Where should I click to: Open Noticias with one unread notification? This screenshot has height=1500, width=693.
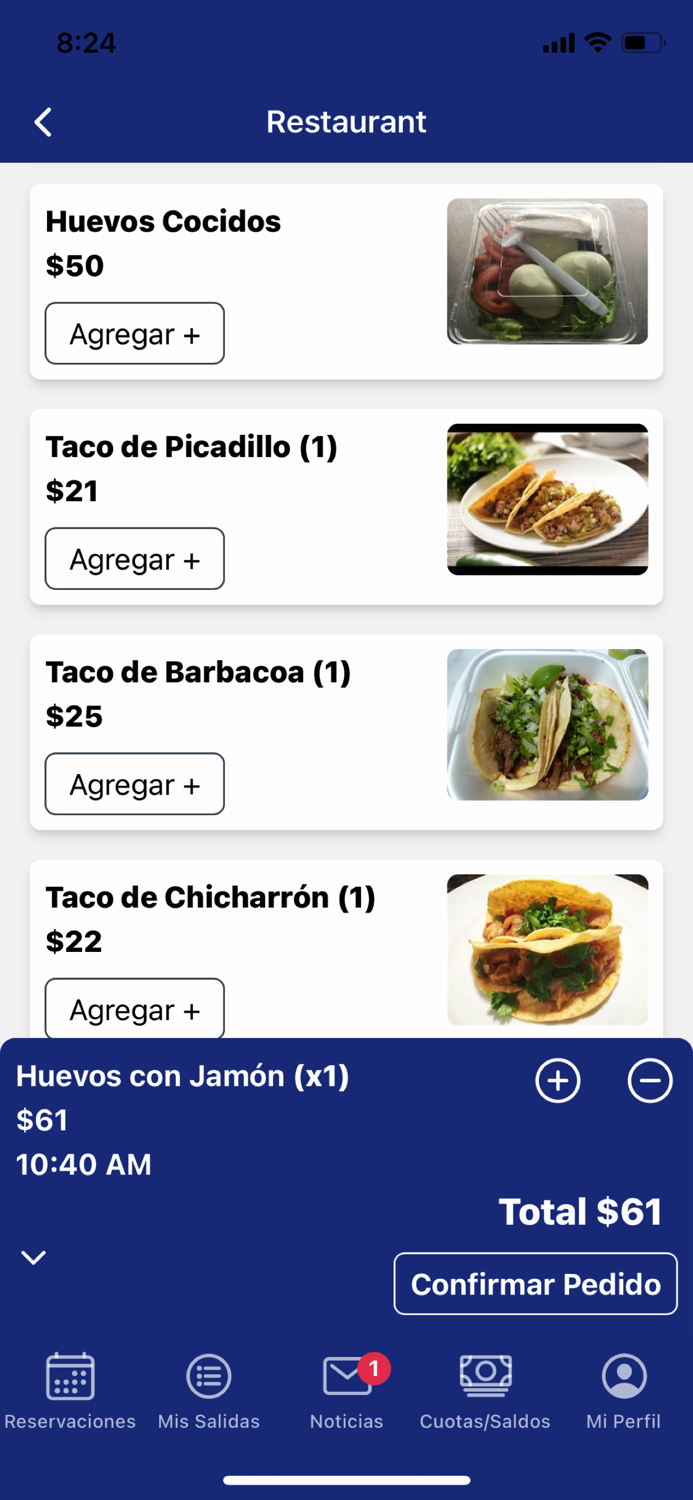[347, 1390]
